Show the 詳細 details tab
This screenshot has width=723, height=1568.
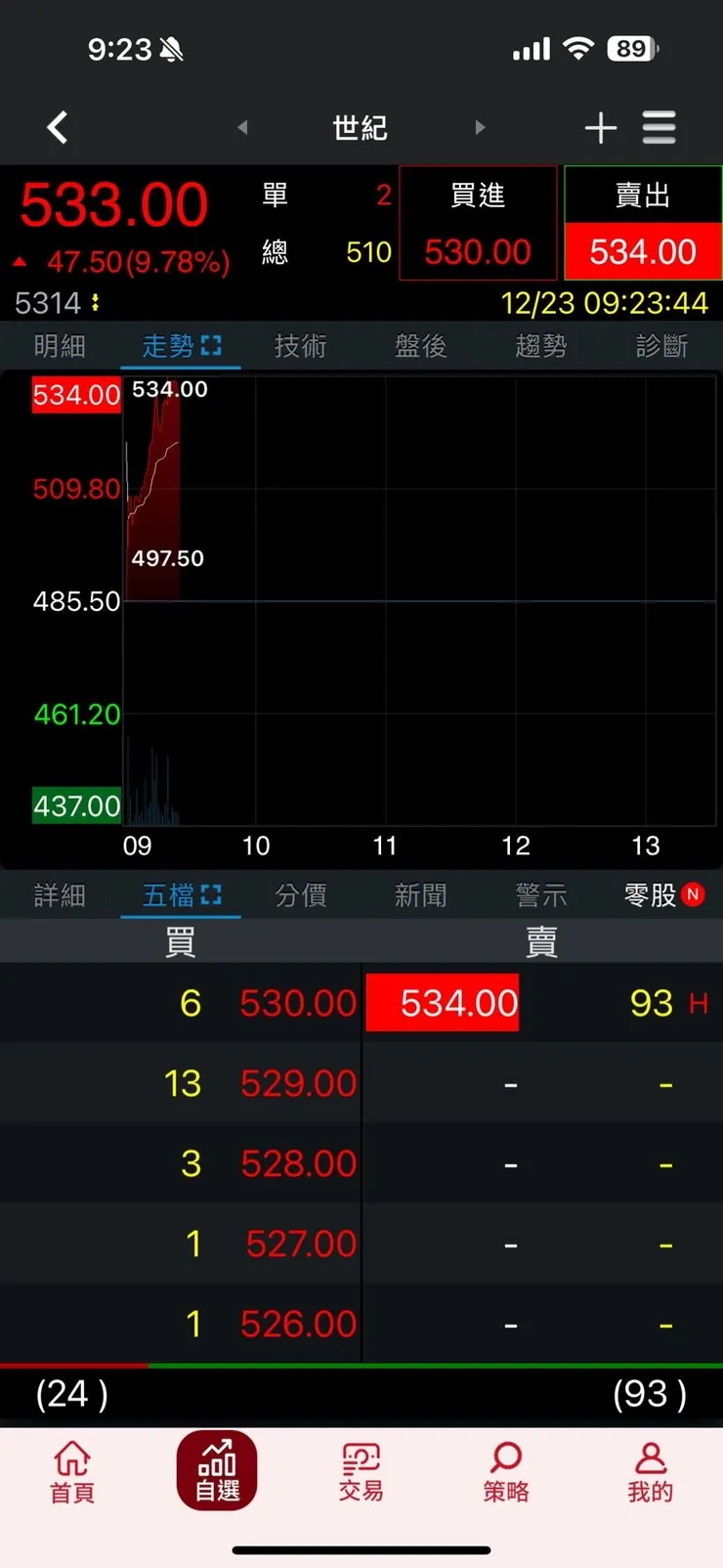tap(60, 895)
